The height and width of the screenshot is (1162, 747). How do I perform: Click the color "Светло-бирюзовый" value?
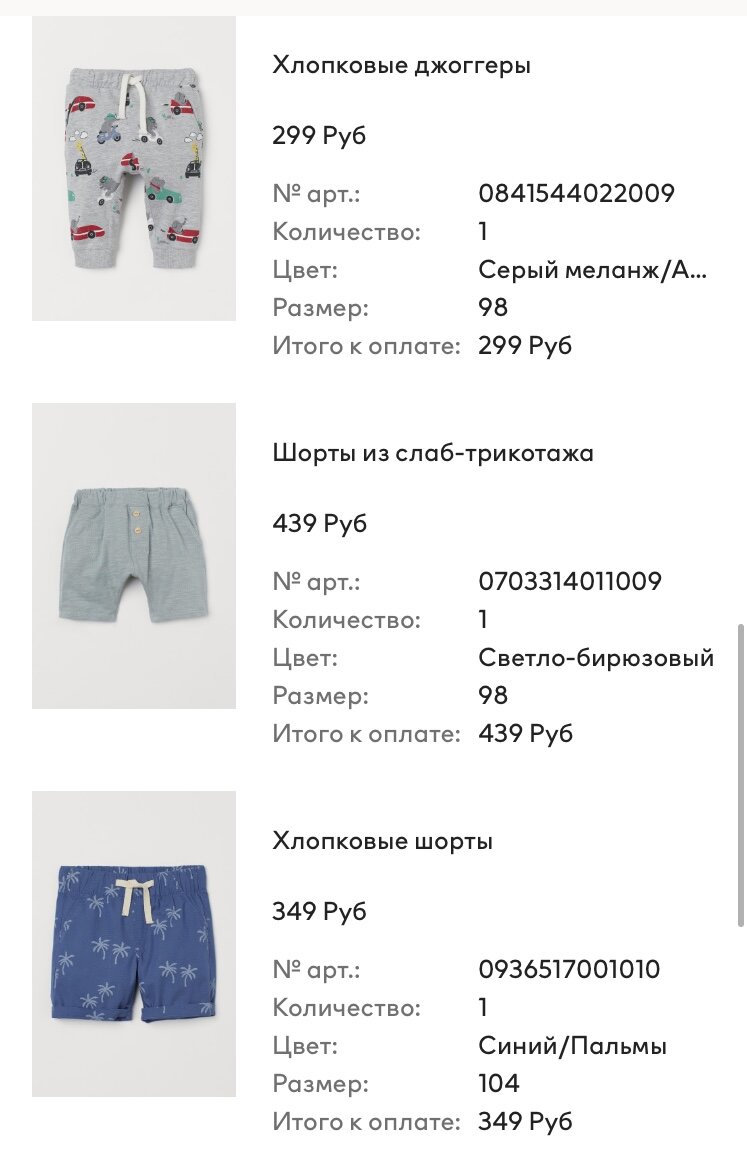coord(596,656)
